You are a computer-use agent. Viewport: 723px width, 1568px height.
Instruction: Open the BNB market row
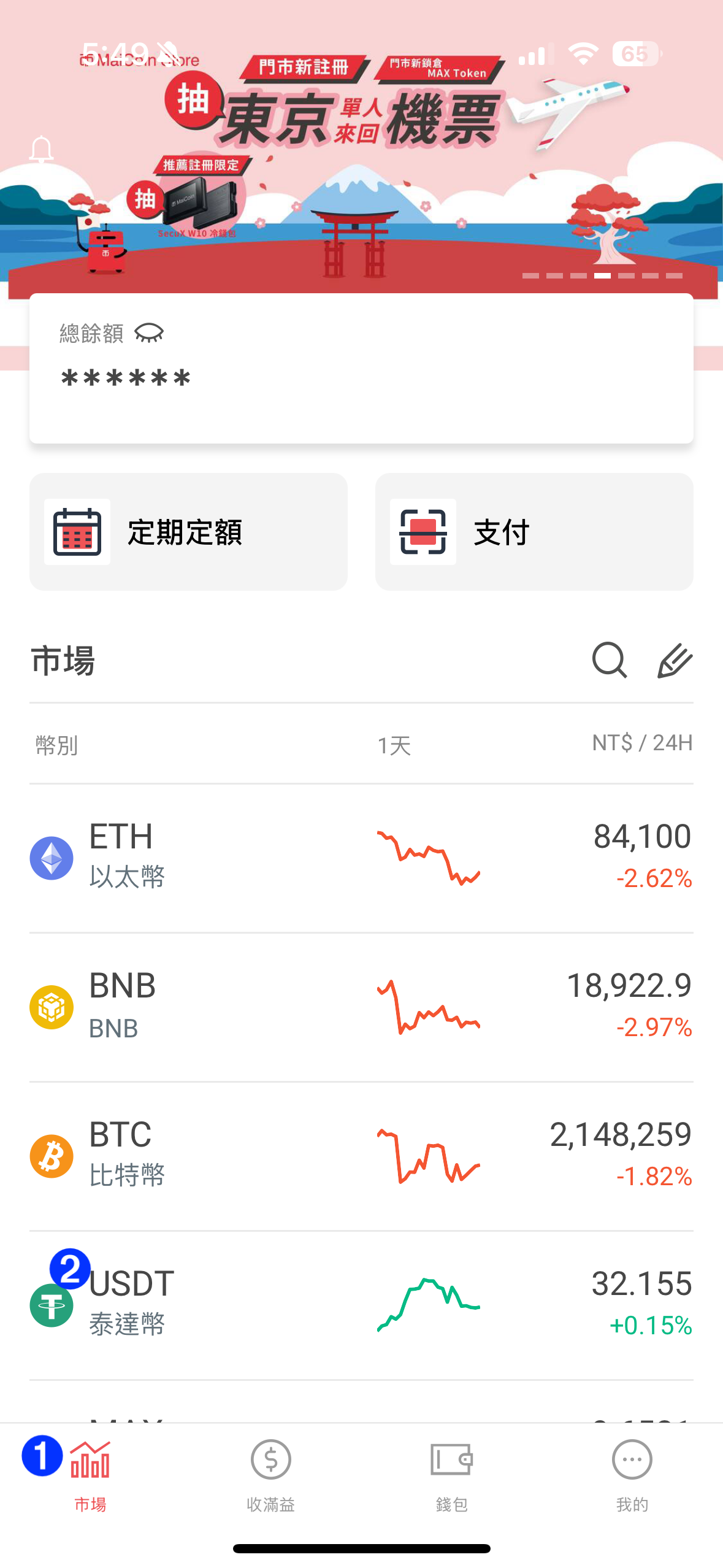pos(361,1007)
